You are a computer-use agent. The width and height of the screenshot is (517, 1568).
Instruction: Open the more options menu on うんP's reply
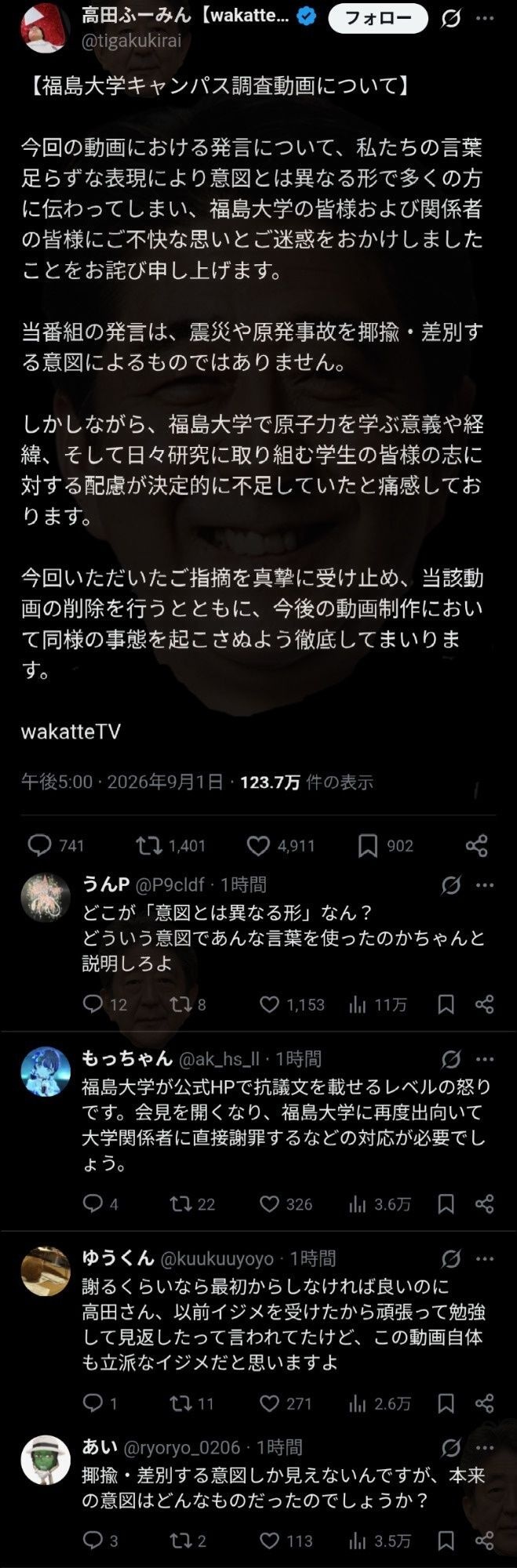(485, 885)
